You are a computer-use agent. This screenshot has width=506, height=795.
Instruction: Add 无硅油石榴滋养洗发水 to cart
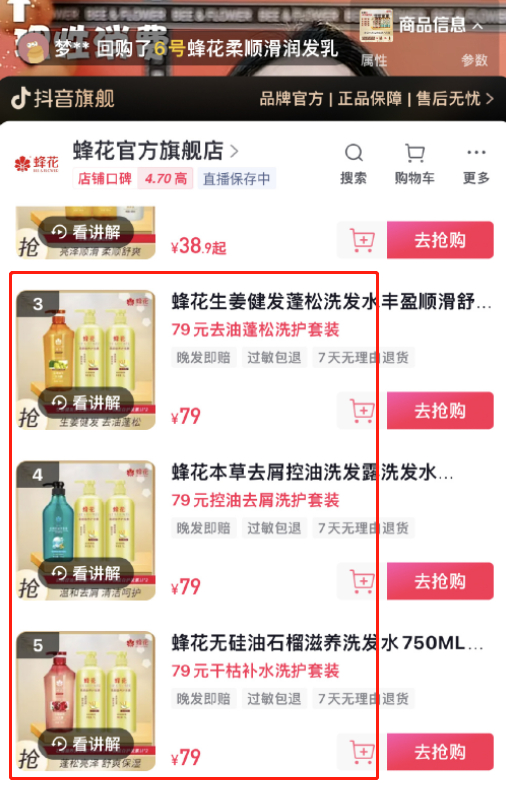click(x=362, y=751)
